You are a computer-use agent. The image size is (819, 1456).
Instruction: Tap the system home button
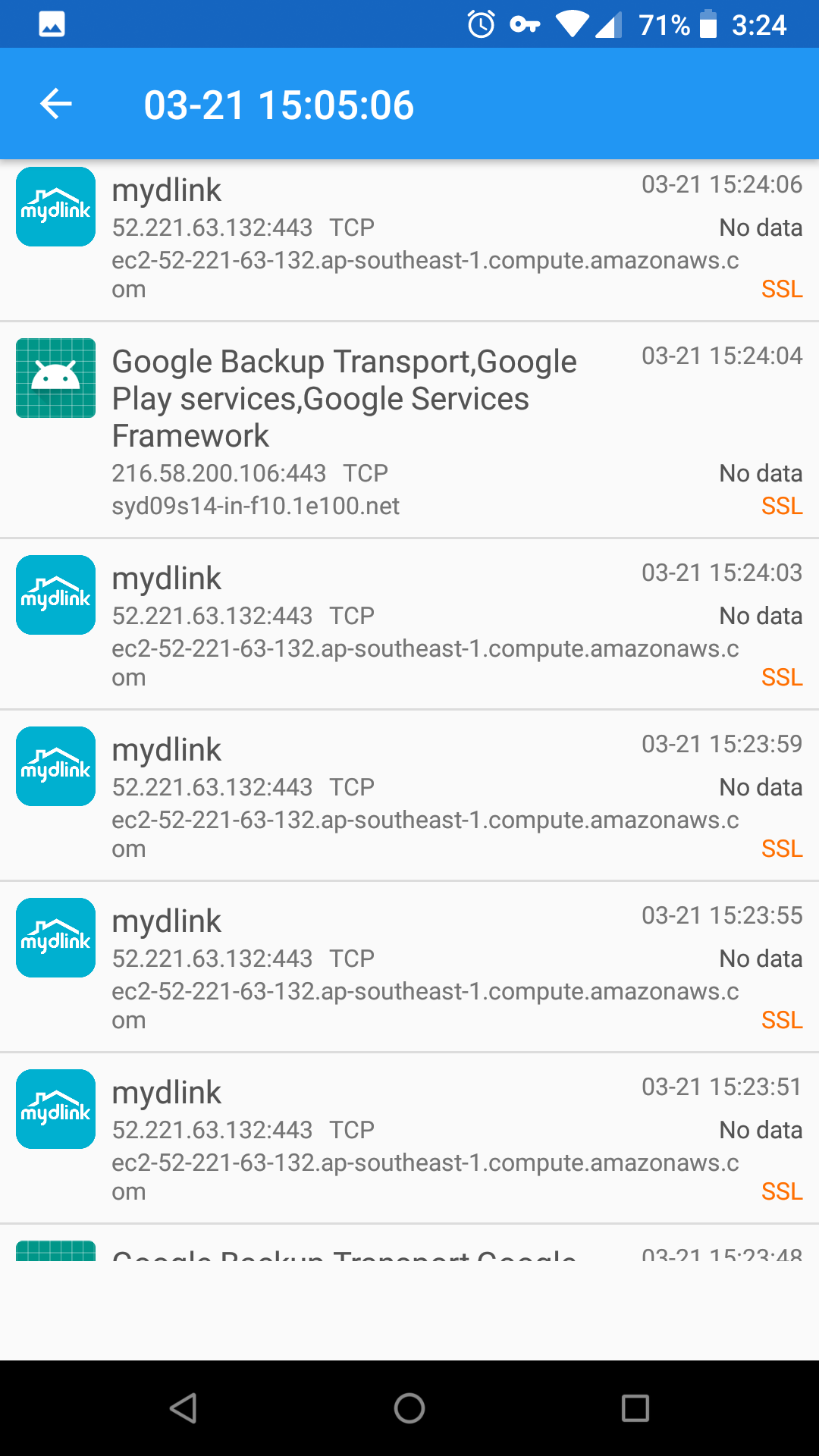[409, 1408]
